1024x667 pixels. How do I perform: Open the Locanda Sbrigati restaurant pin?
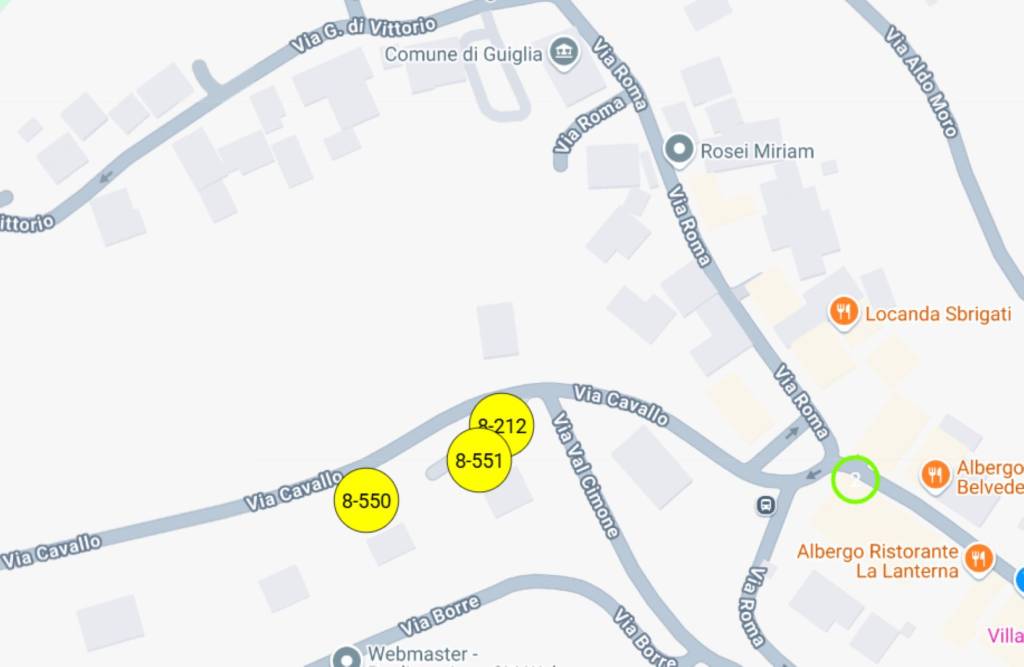tap(845, 313)
